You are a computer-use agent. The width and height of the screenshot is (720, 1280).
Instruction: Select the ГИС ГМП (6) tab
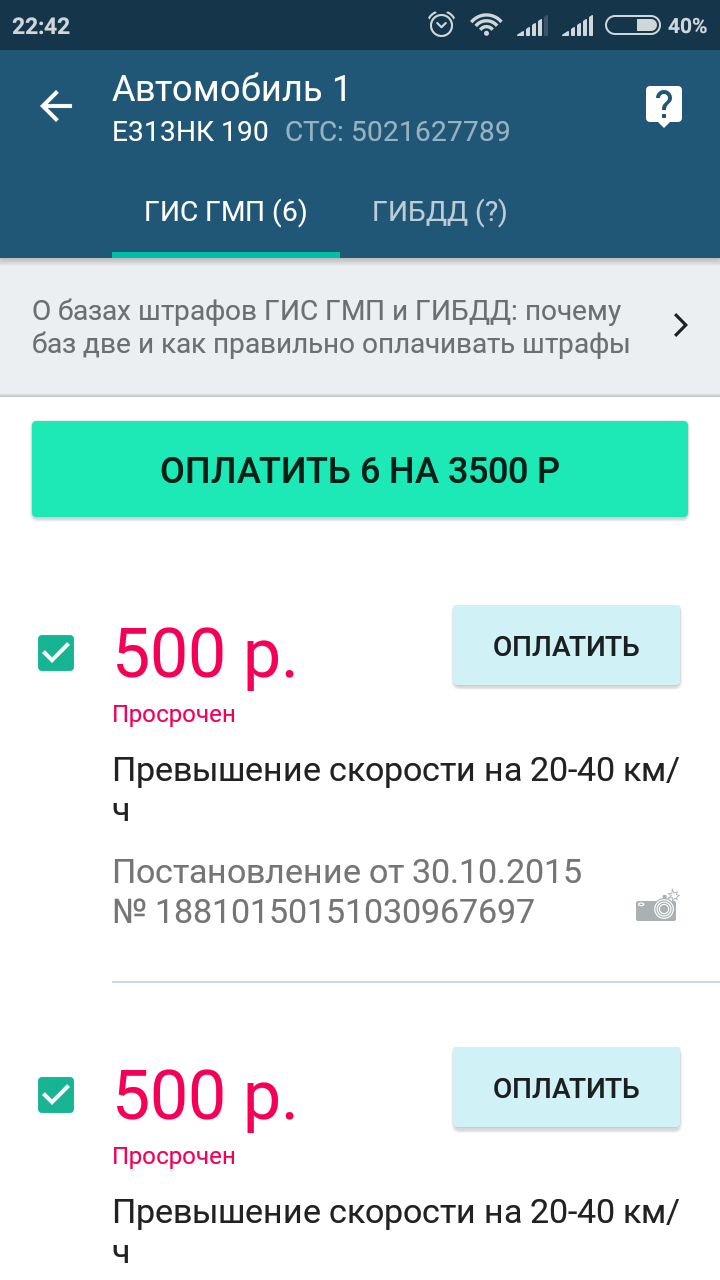click(225, 212)
